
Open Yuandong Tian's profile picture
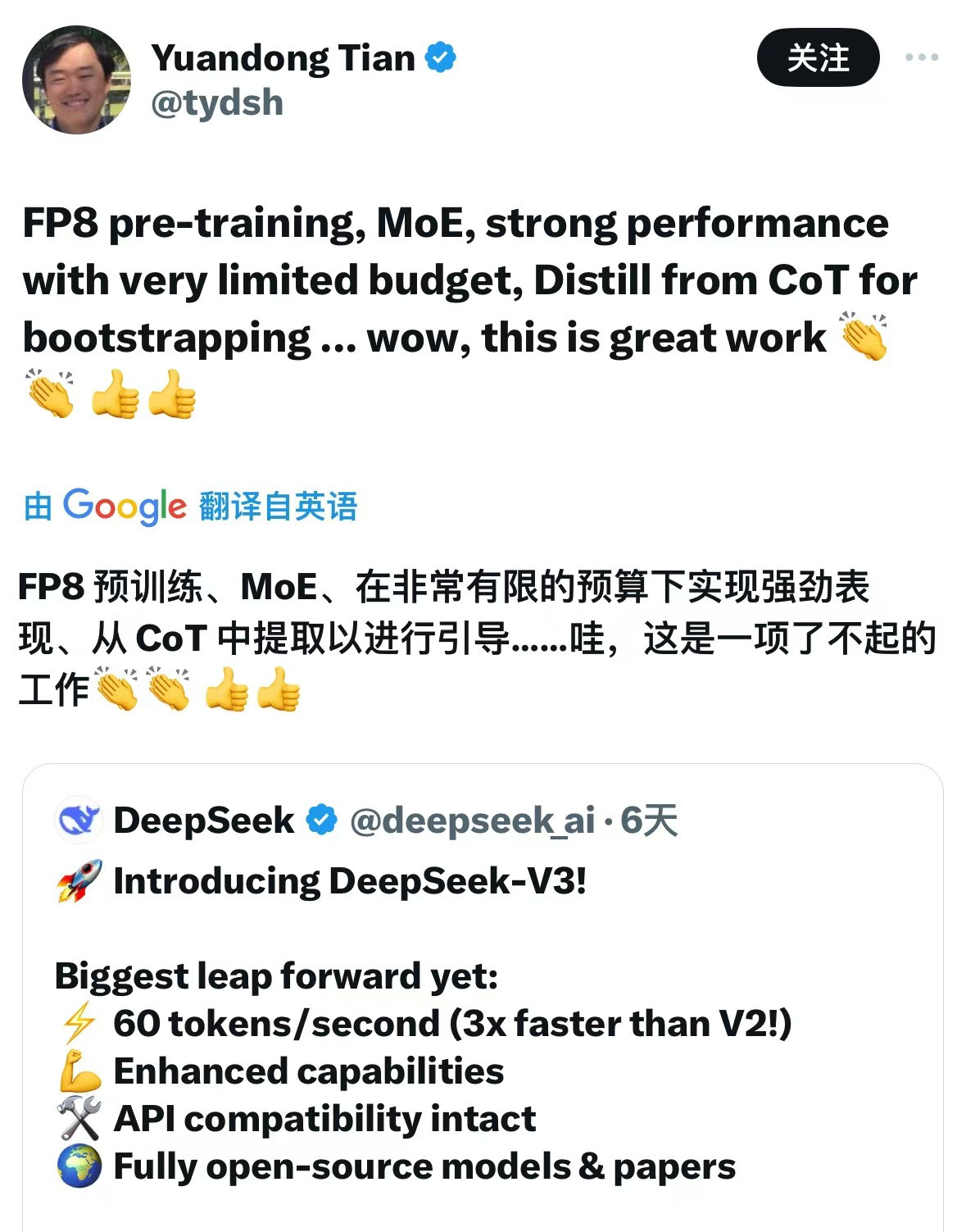pyautogui.click(x=76, y=80)
